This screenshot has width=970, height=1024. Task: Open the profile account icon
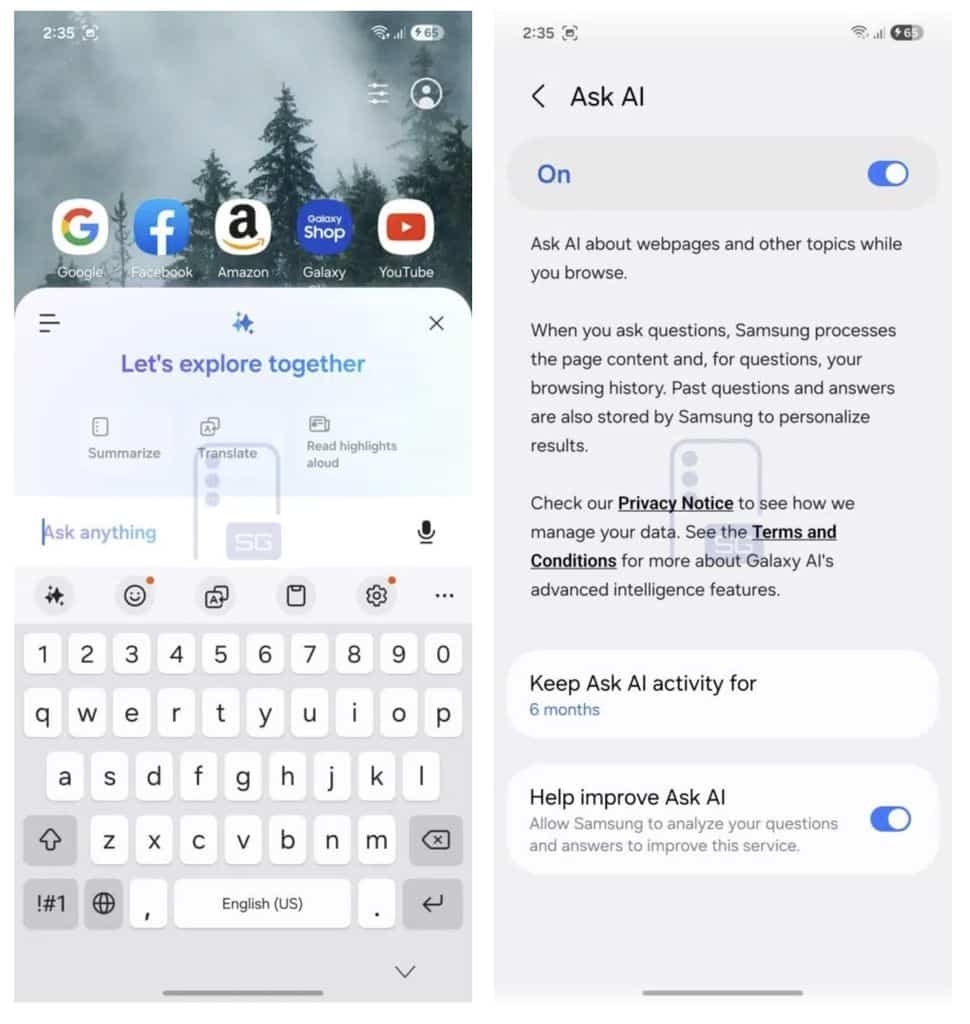point(427,94)
